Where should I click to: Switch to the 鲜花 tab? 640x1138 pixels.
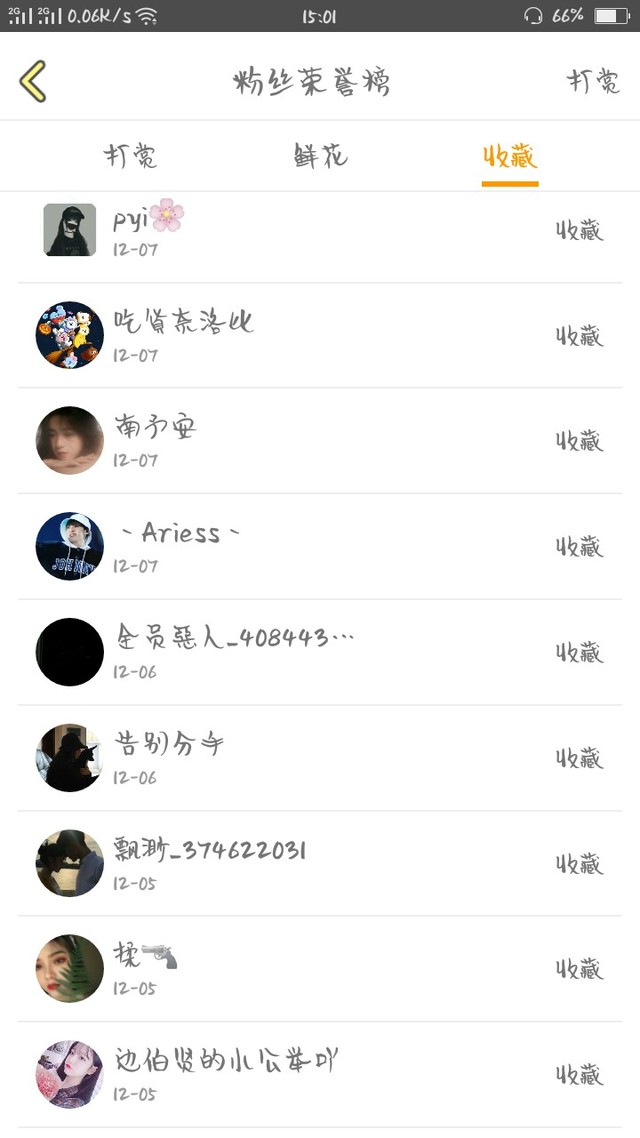click(x=320, y=156)
